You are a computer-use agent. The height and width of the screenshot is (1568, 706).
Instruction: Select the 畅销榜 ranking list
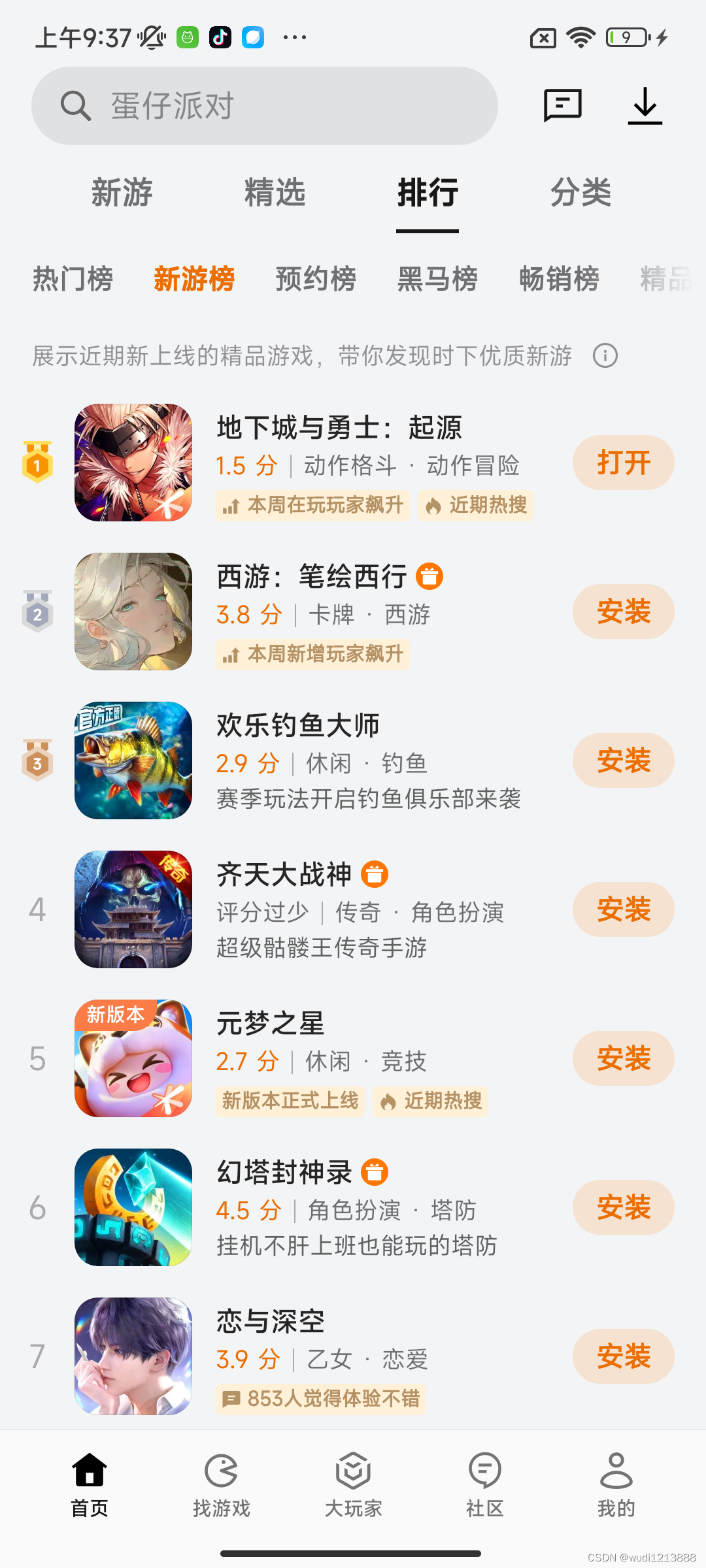pos(559,279)
